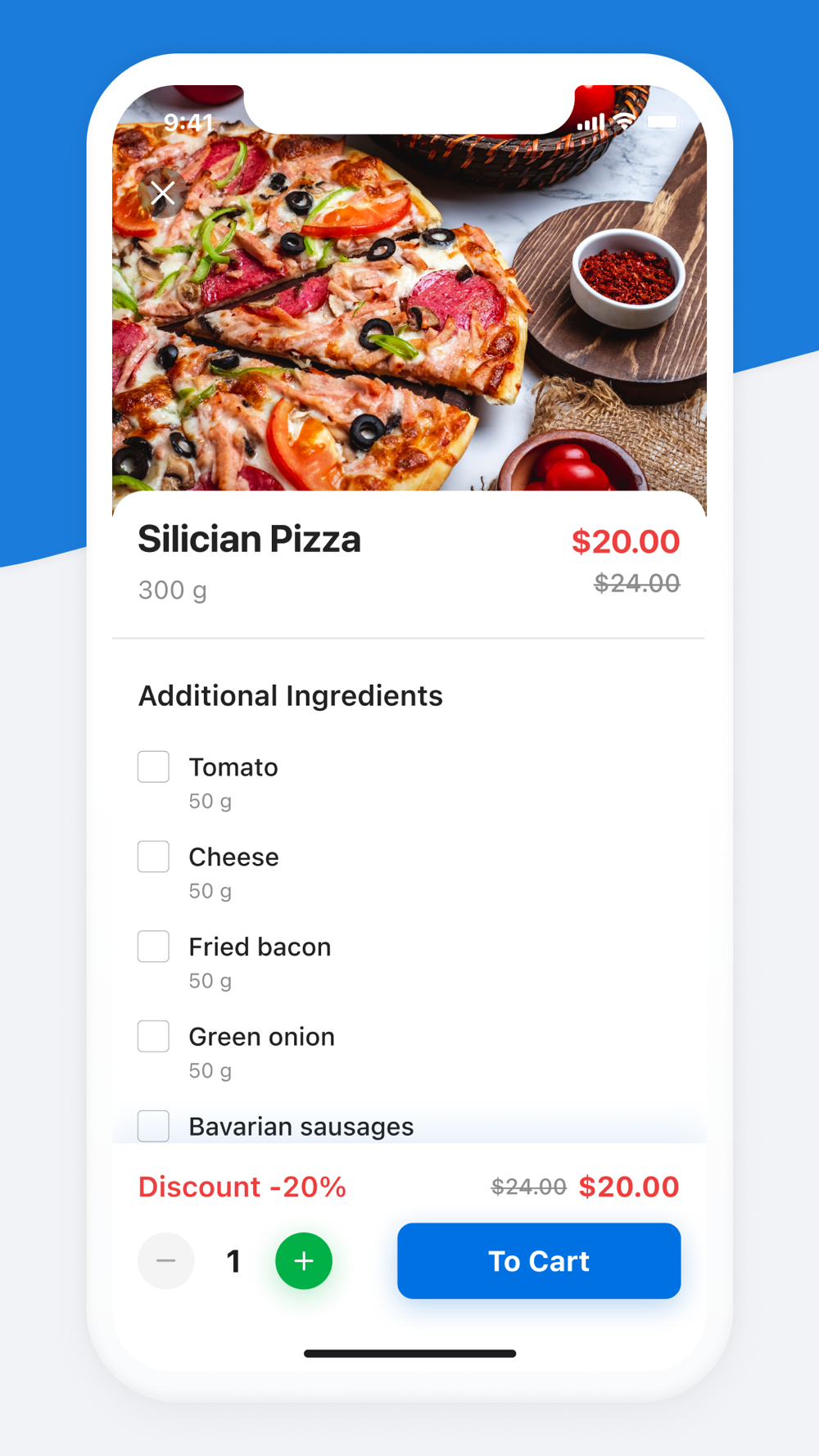The image size is (819, 1456).
Task: Tick the Green onion checkbox
Action: (153, 1037)
